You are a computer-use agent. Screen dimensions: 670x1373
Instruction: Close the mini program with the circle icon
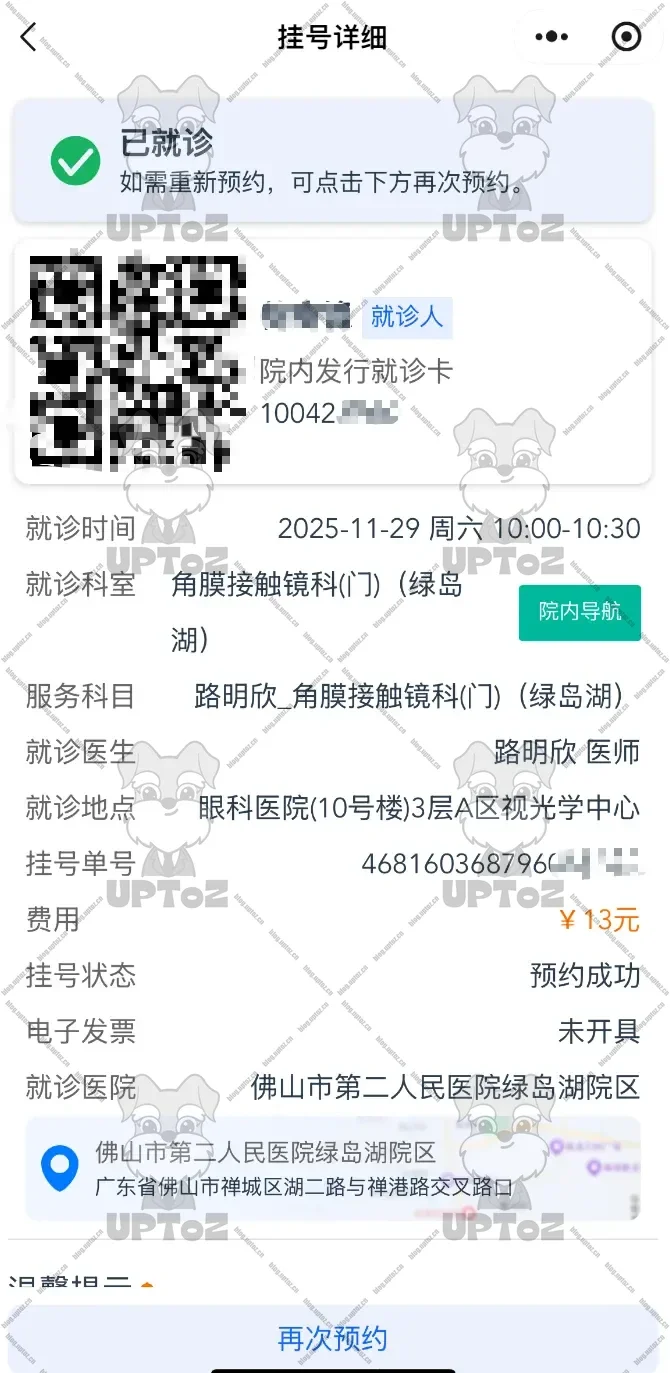[x=626, y=38]
